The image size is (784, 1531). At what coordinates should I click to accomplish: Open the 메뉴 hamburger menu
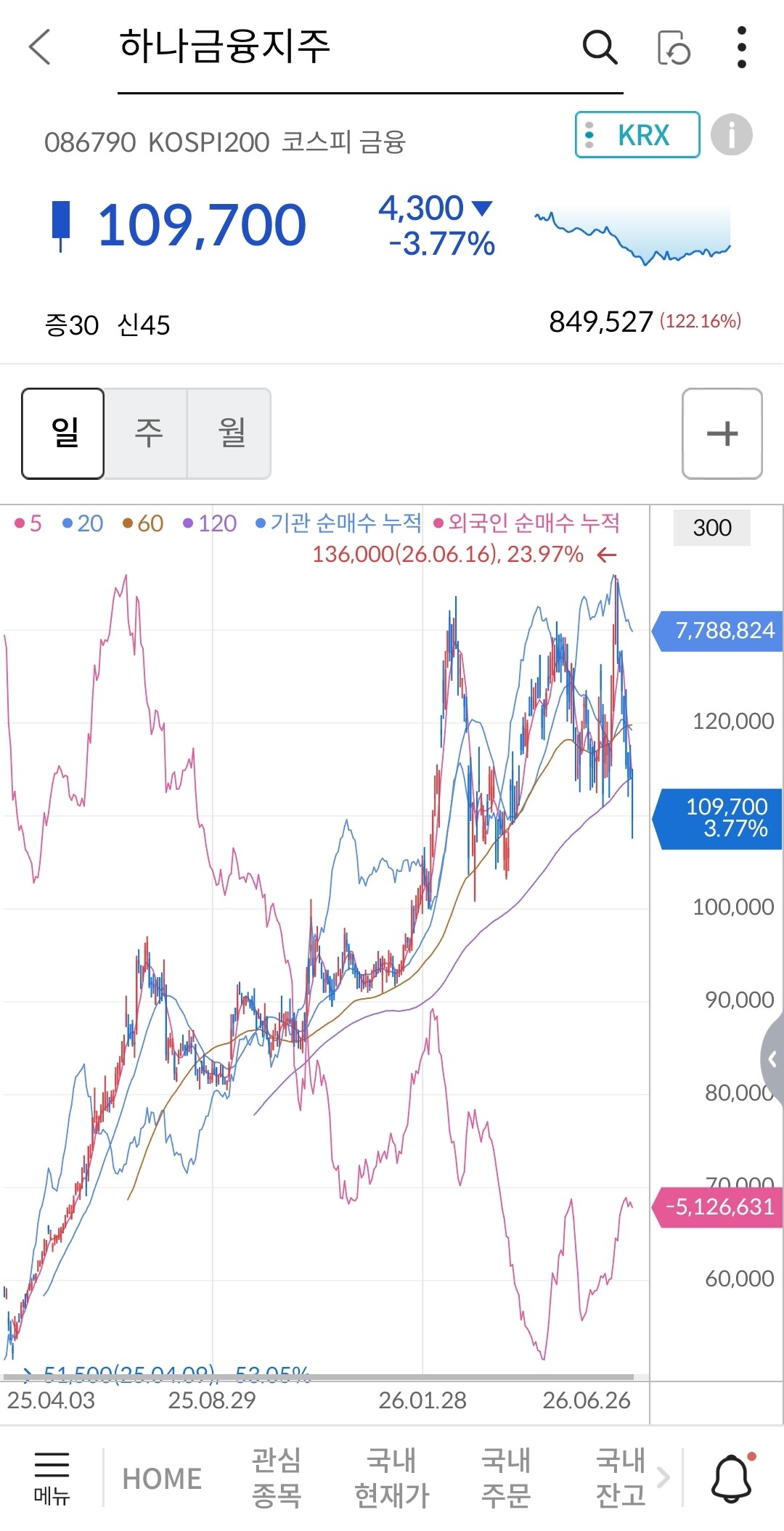tap(52, 1478)
